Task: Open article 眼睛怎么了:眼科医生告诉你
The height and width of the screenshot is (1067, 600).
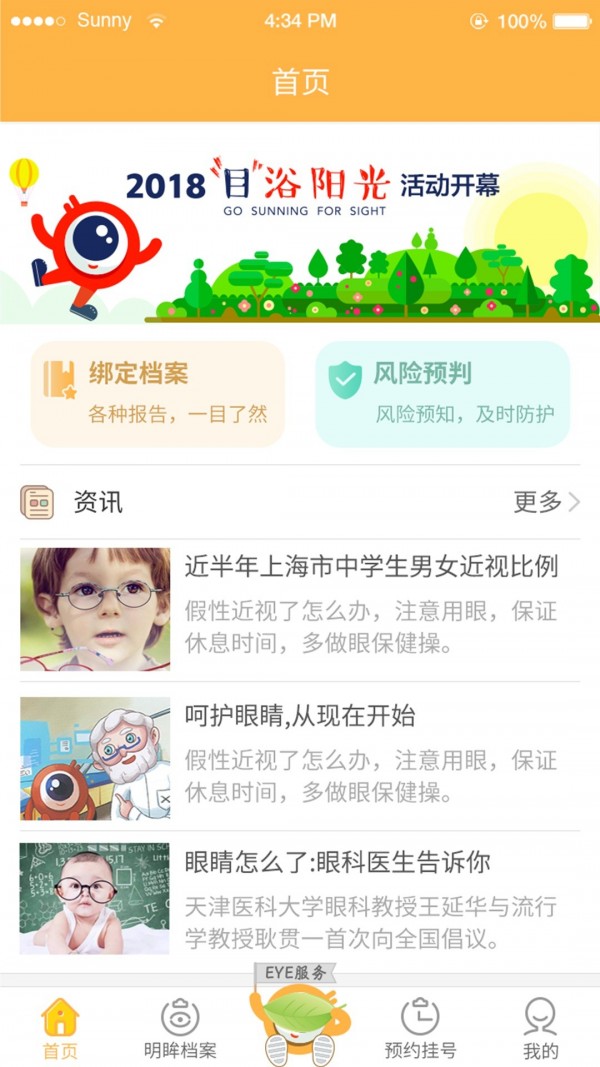Action: tap(300, 898)
